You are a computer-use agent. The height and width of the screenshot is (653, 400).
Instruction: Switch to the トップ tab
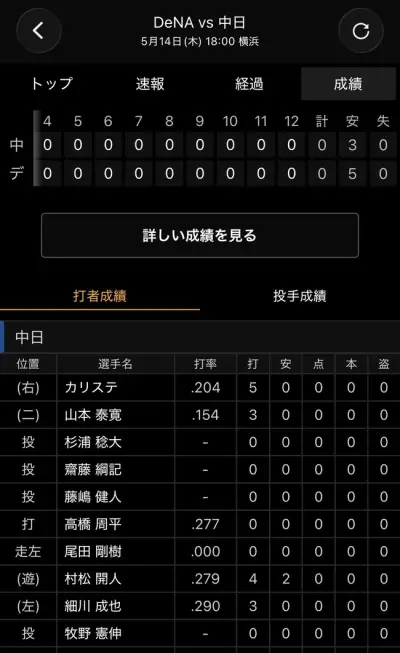click(52, 84)
